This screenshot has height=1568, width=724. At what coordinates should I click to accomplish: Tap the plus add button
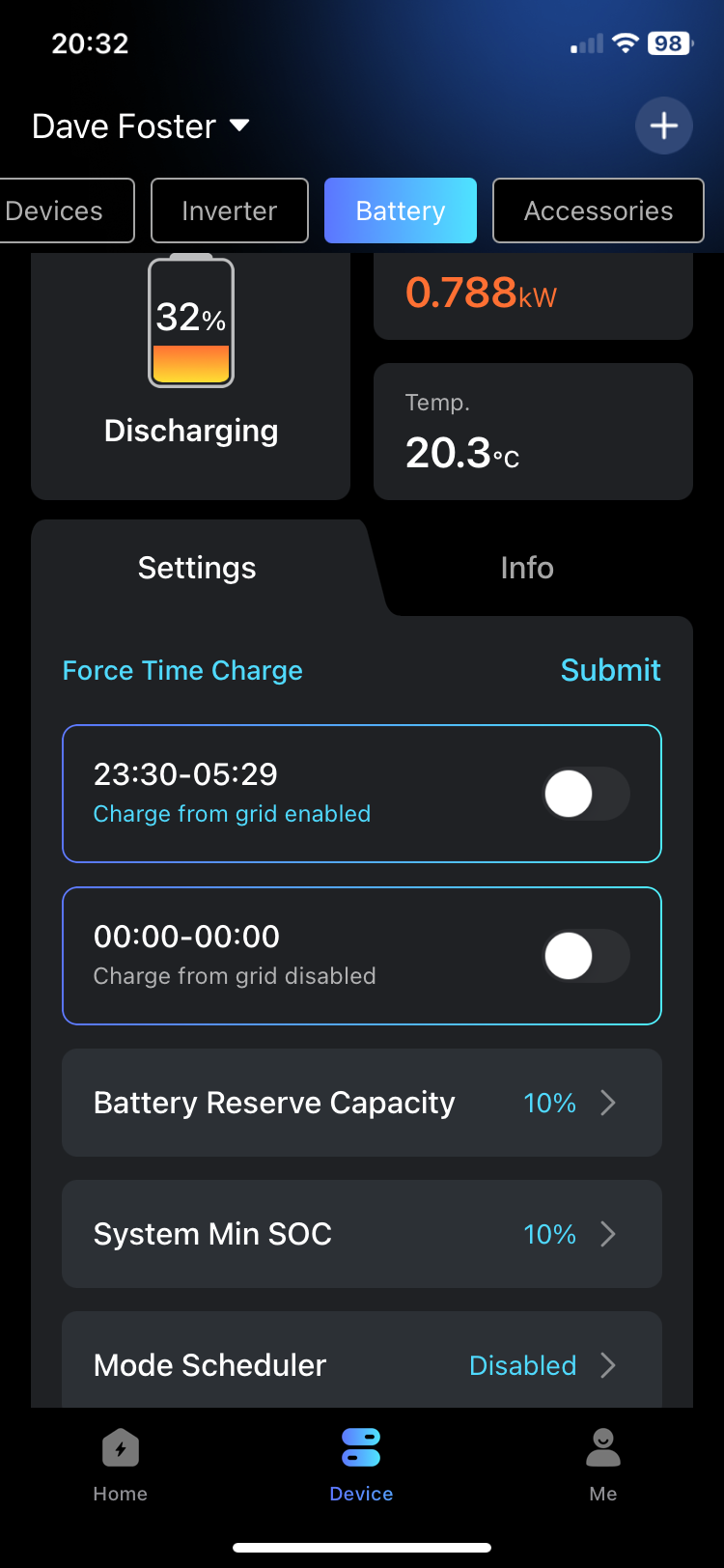663,126
